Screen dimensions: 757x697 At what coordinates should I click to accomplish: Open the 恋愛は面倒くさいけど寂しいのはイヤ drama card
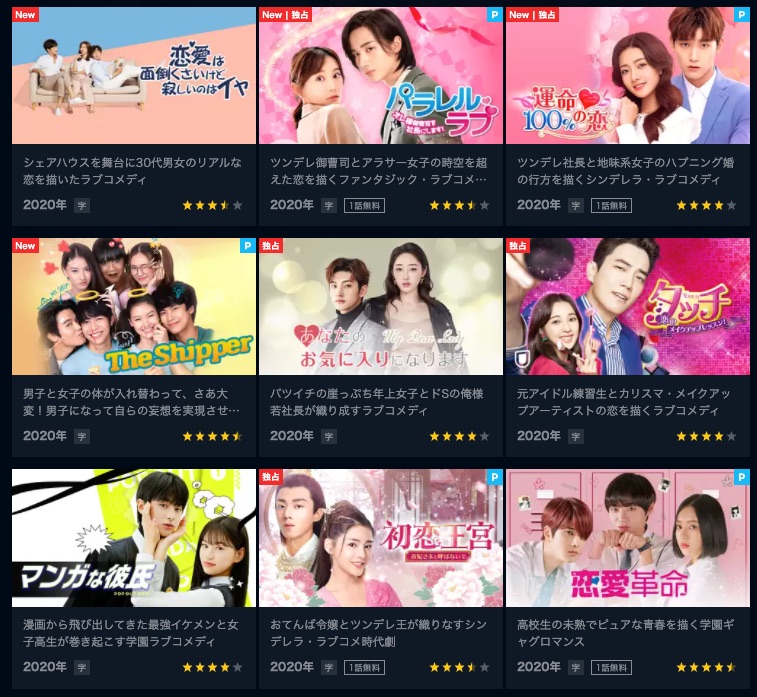[133, 77]
